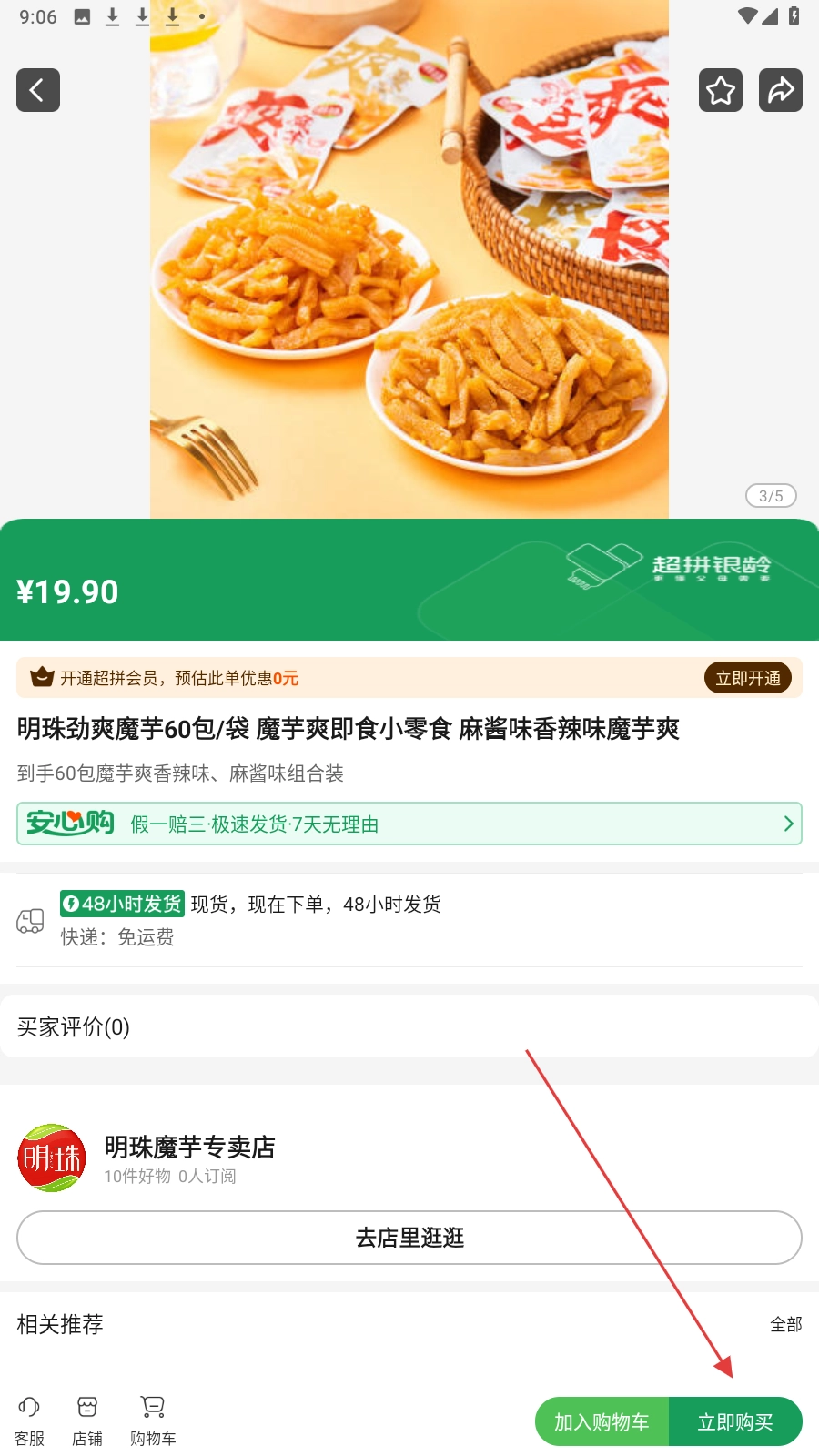Share this product page
This screenshot has height=1456, width=819.
pos(780,90)
